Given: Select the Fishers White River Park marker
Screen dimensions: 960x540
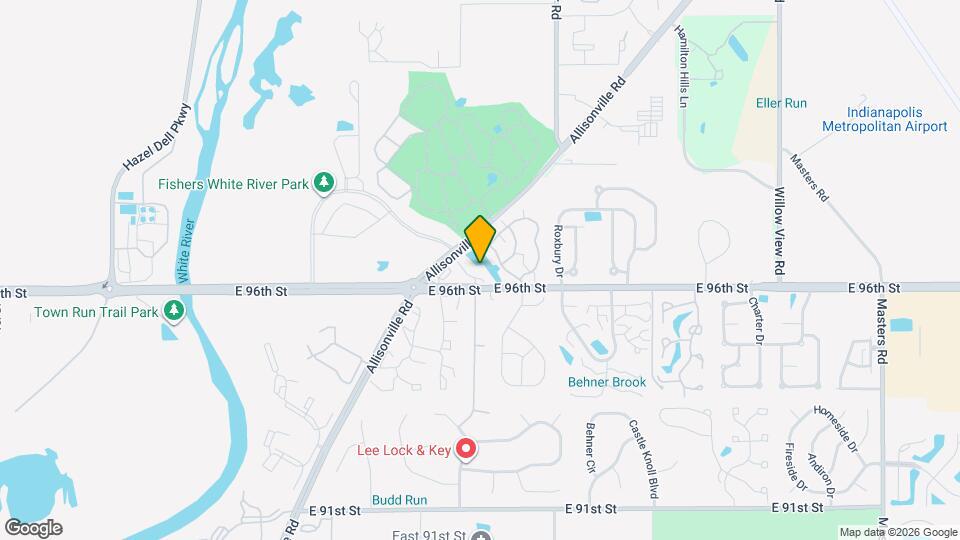Looking at the screenshot, I should pos(323,182).
